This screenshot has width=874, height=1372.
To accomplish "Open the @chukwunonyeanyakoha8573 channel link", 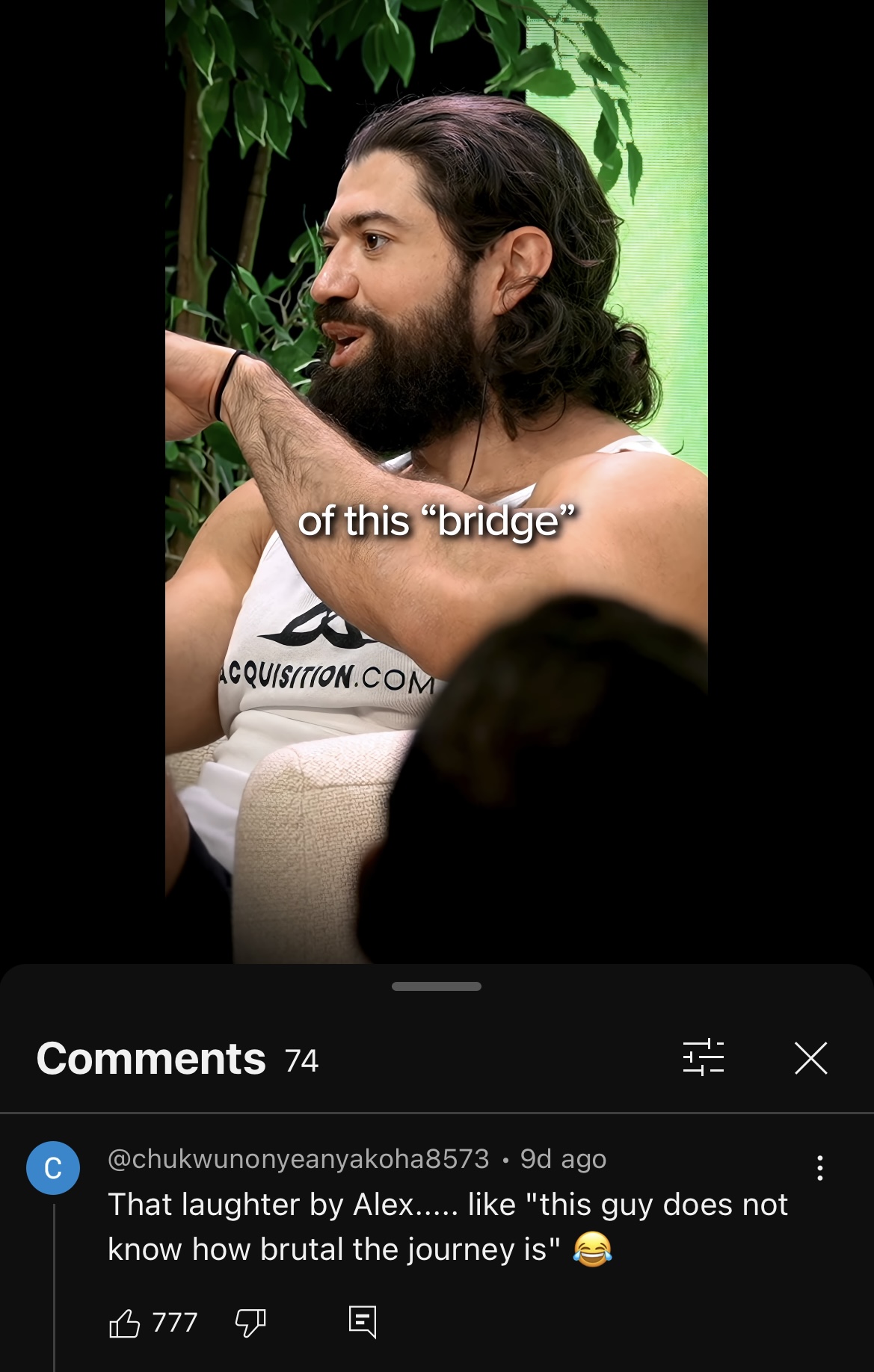I will coord(298,1159).
